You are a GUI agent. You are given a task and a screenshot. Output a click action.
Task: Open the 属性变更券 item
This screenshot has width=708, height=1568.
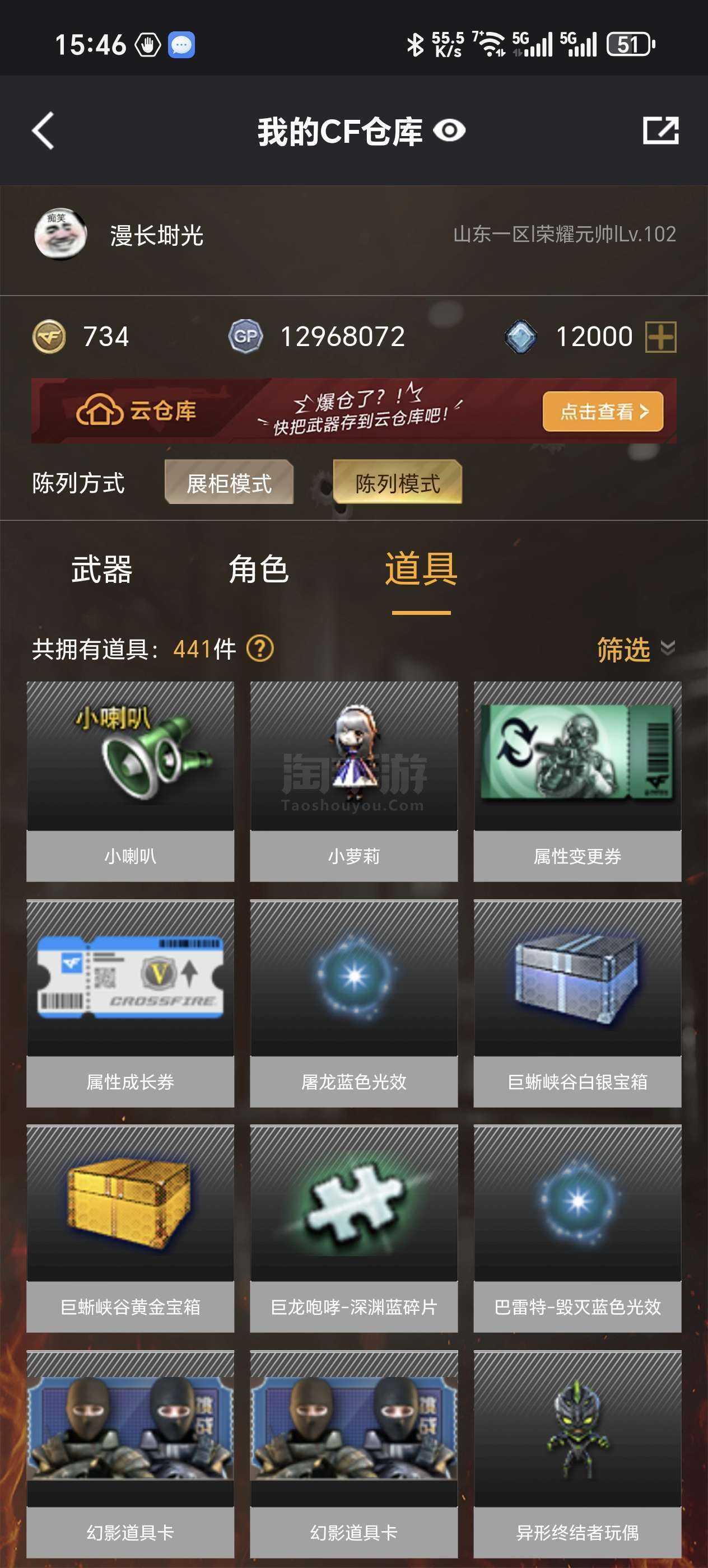click(x=577, y=781)
